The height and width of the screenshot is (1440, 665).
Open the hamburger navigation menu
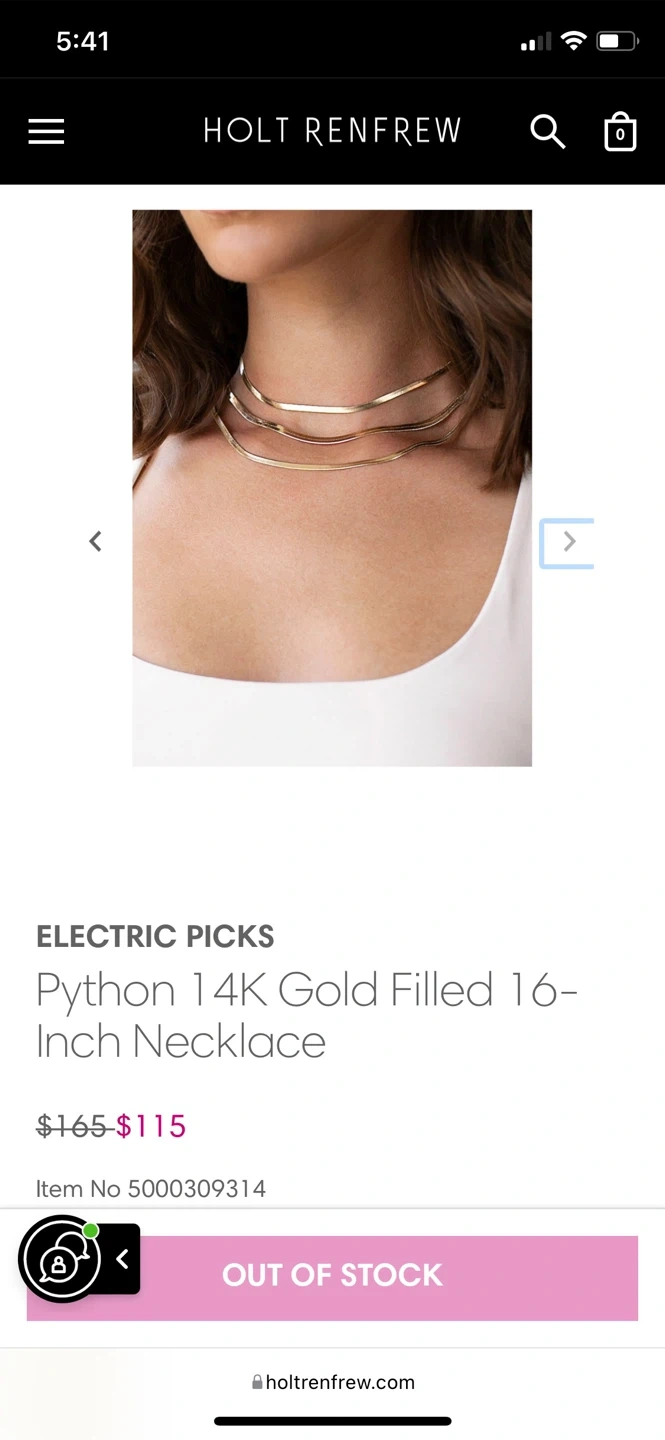pyautogui.click(x=46, y=132)
